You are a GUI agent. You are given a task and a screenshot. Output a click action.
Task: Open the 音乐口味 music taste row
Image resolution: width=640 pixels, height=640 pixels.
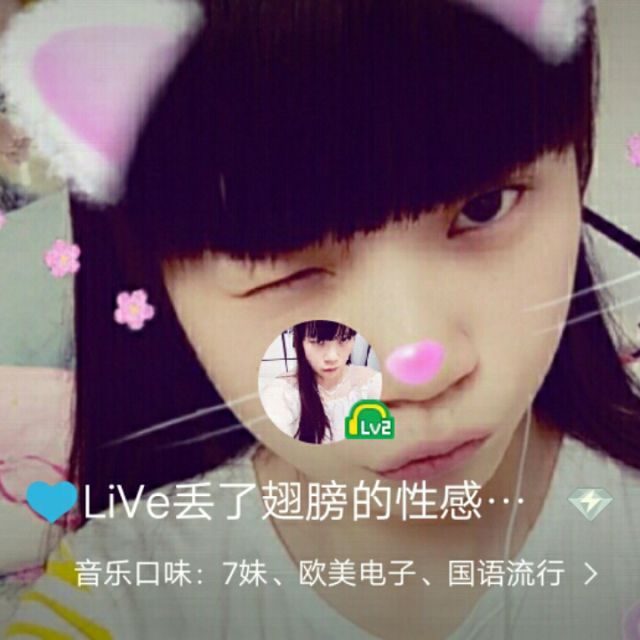coord(335,574)
